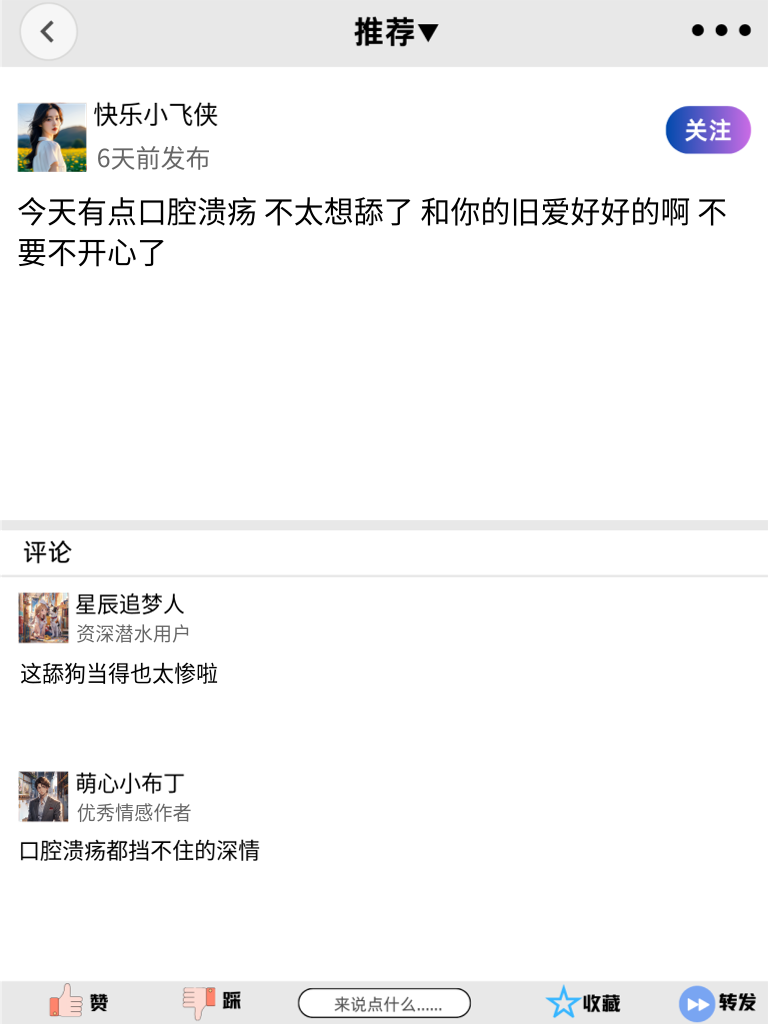768x1024 pixels.
Task: Click 萌心小布丁's avatar in comments
Action: [44, 796]
